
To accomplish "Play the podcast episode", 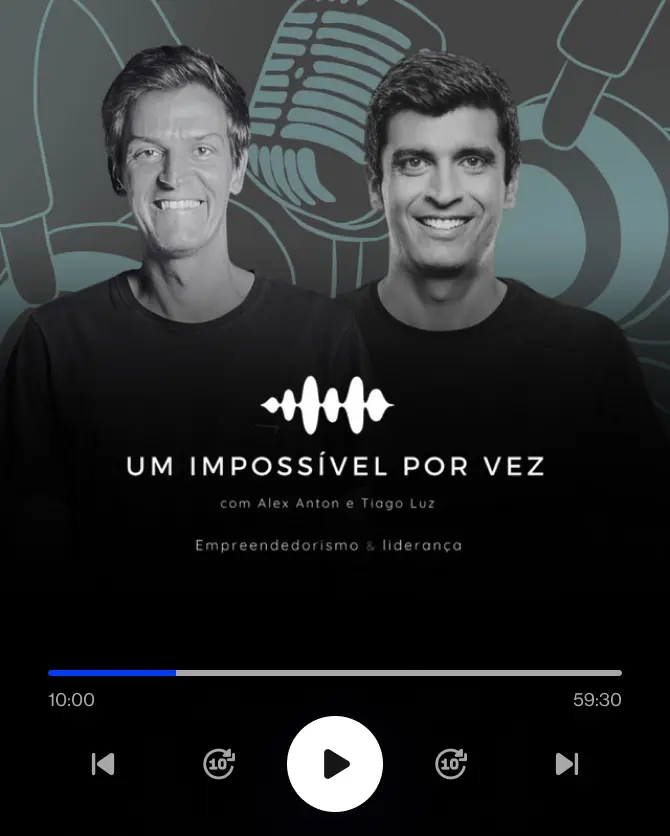I will [x=335, y=764].
